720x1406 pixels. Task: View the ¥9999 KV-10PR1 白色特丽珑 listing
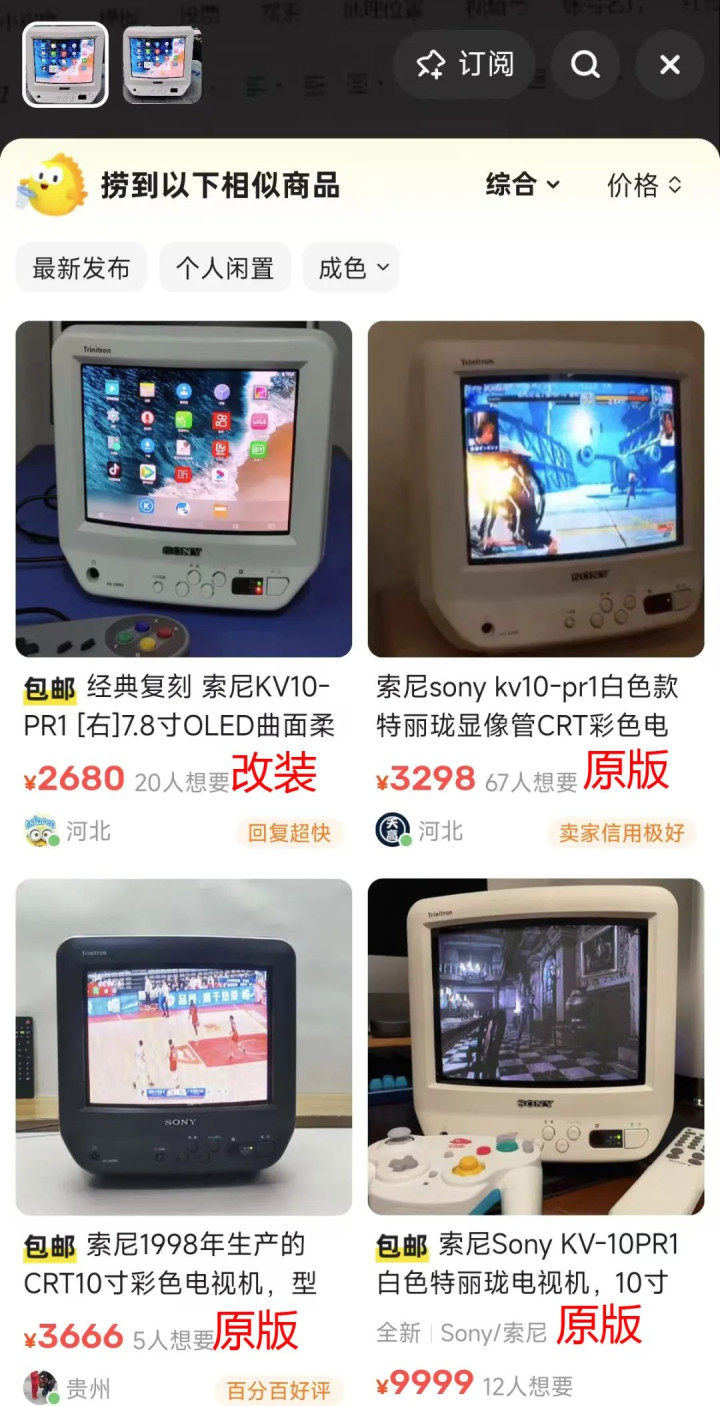[x=536, y=1142]
